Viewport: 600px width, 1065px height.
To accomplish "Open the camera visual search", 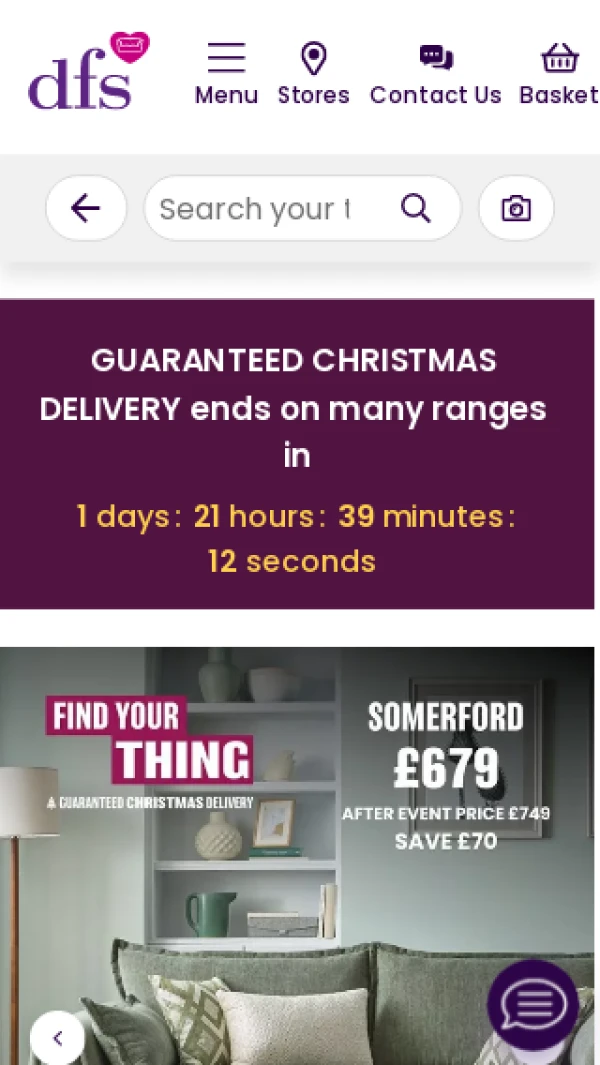I will pos(516,208).
